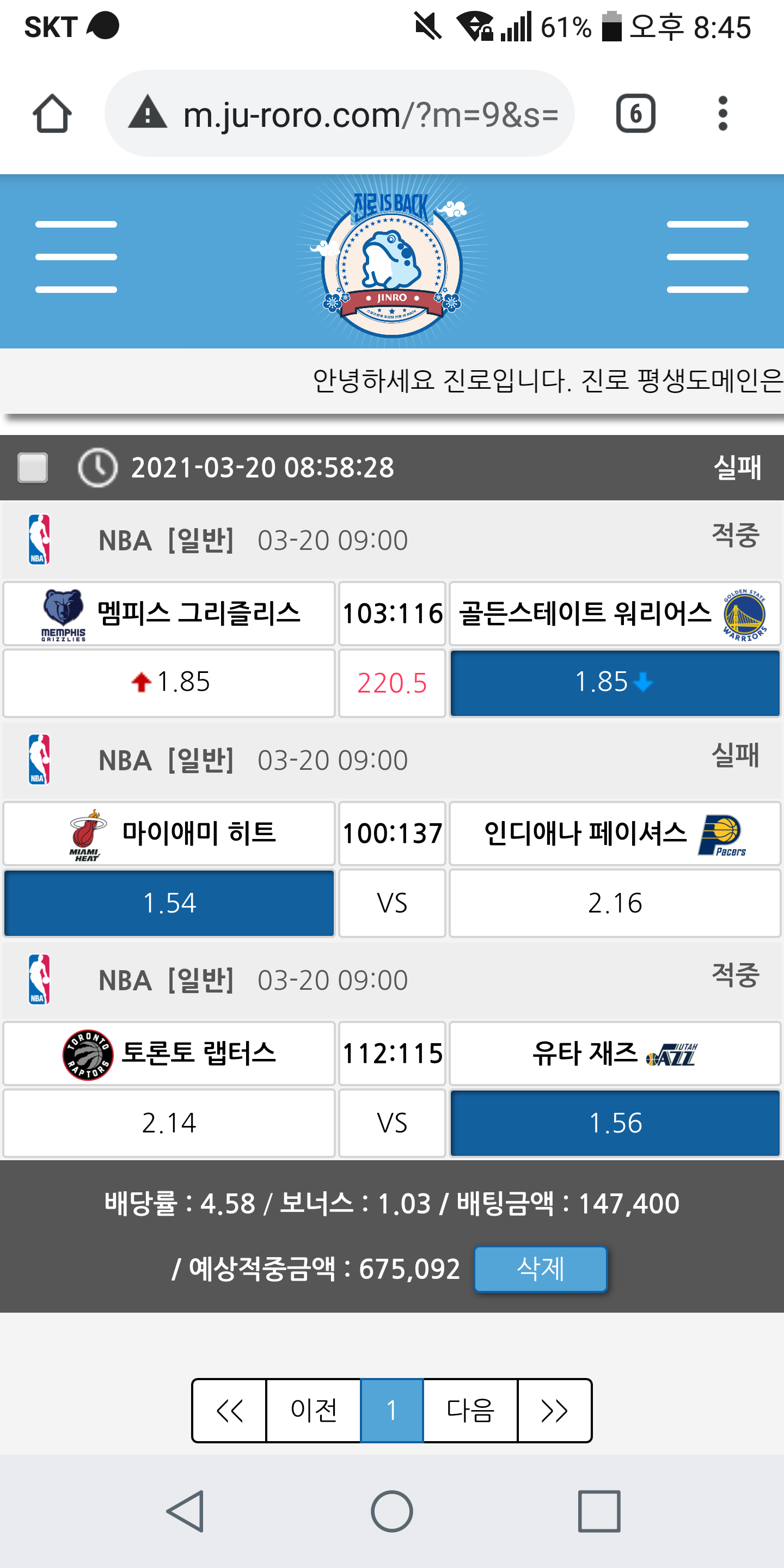This screenshot has height=1568, width=784.
Task: Go back with the system back button
Action: 185,1511
